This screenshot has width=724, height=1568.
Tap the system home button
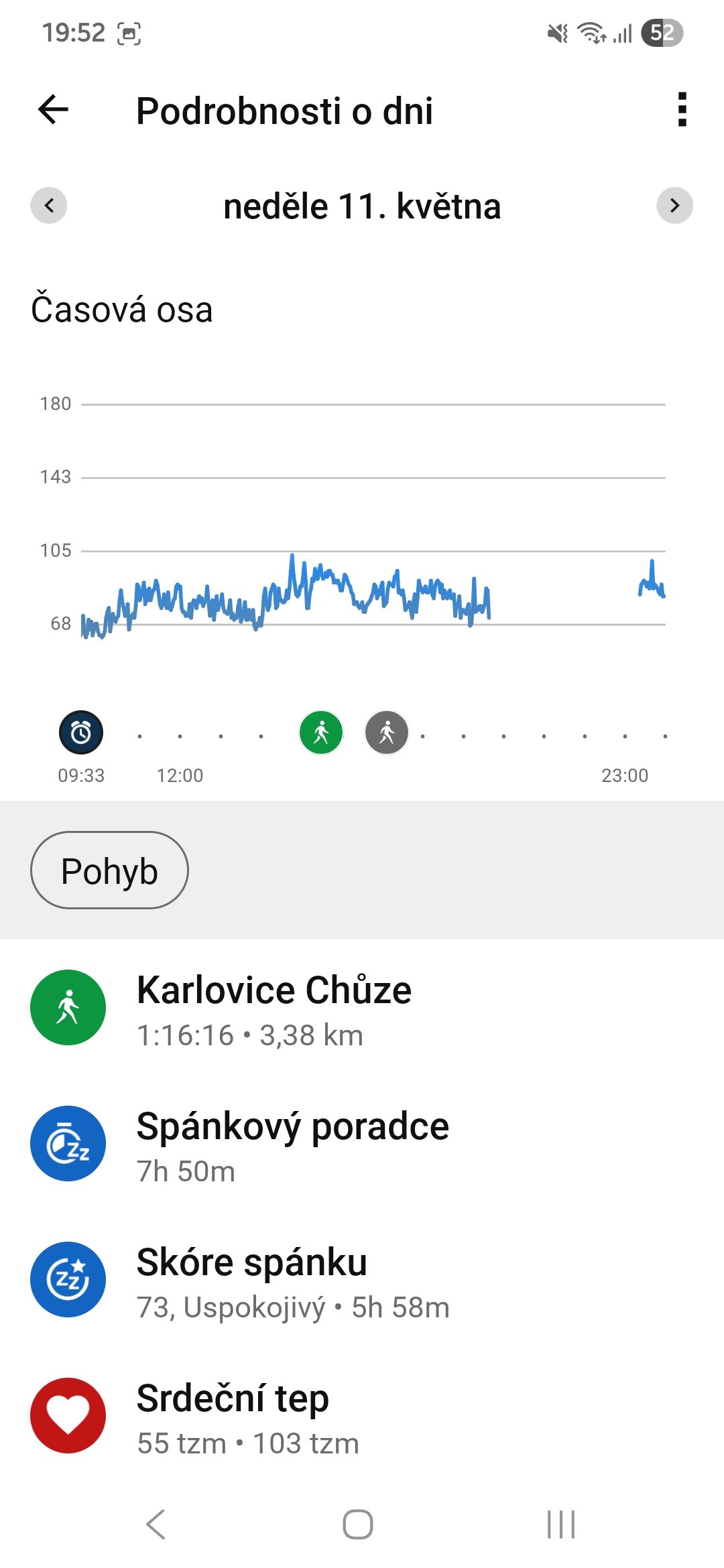coord(358,1525)
